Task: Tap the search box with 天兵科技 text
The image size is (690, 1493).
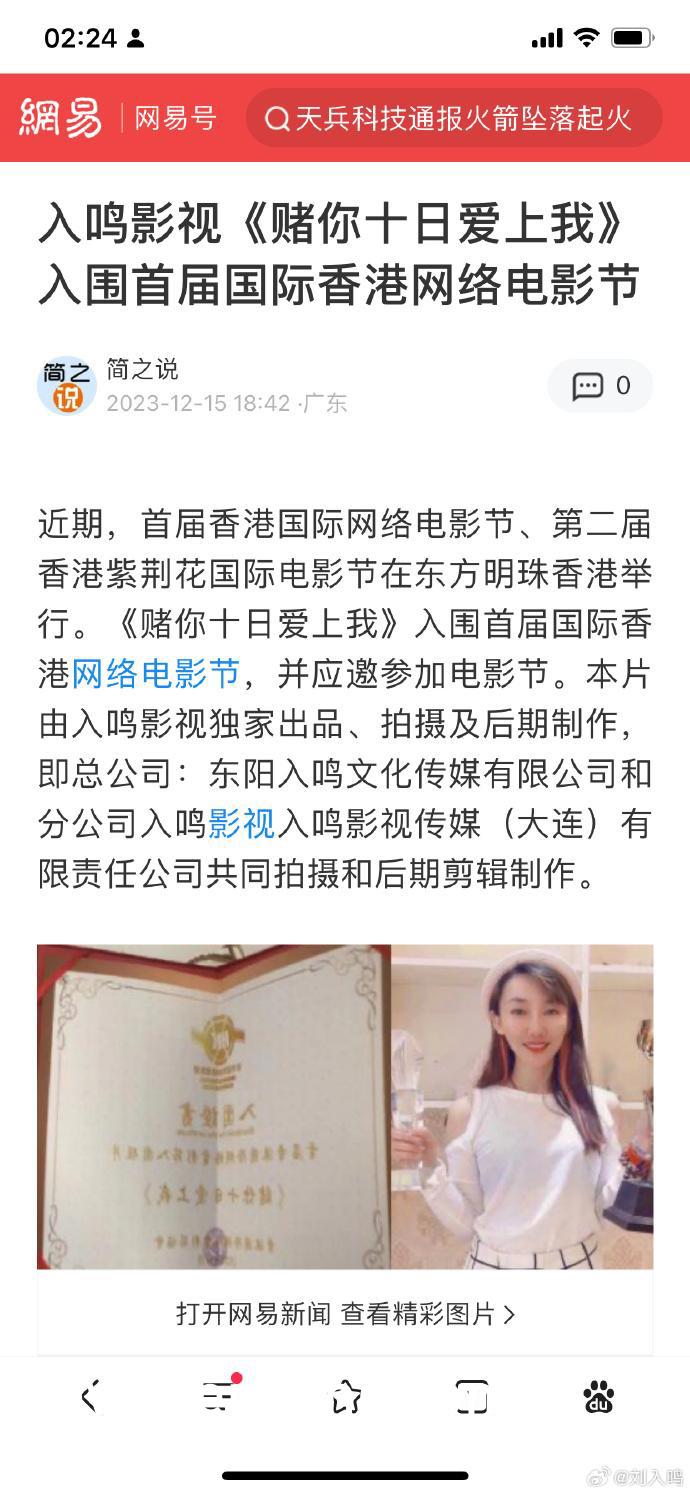Action: (454, 119)
